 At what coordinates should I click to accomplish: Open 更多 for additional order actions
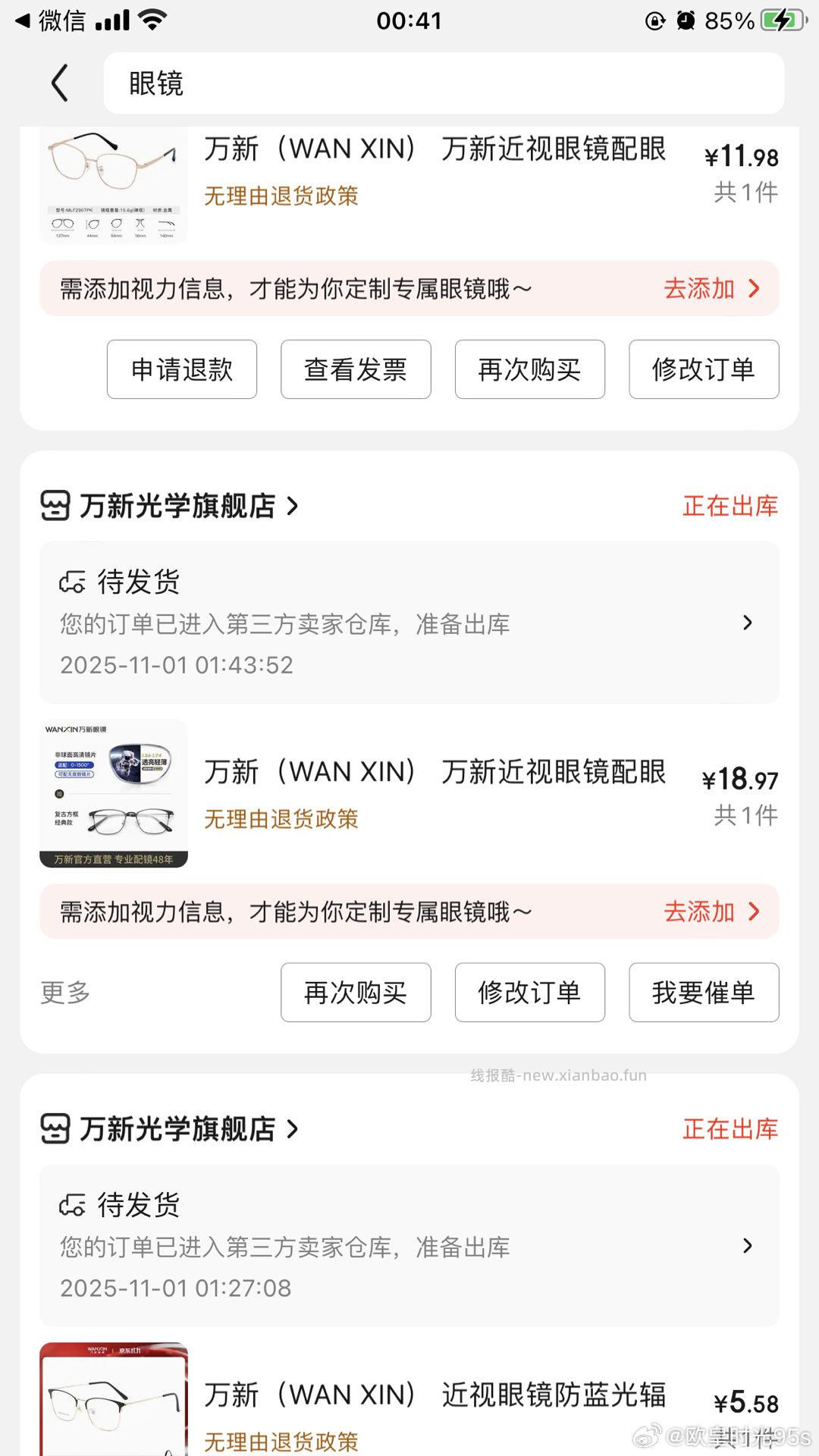click(x=65, y=993)
